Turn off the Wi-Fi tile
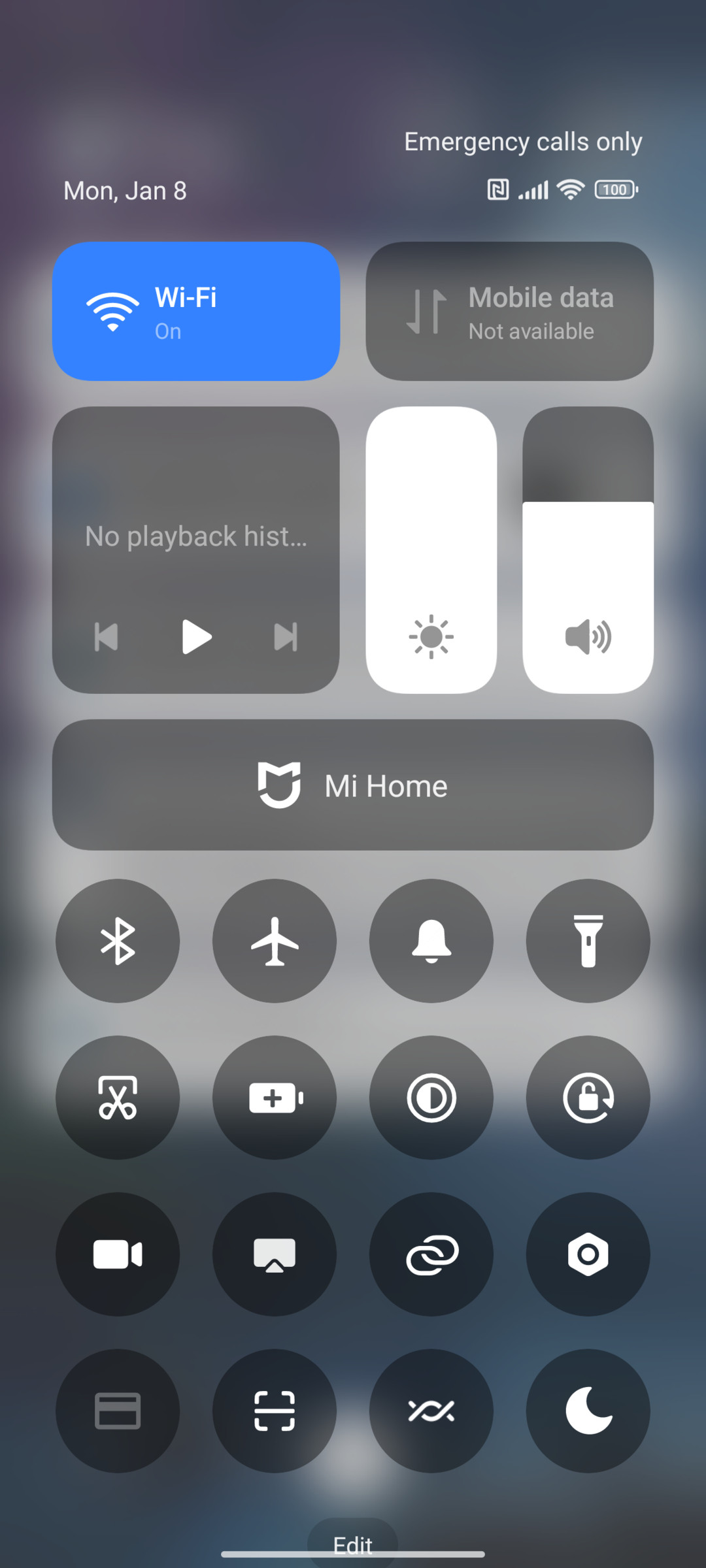 point(196,312)
